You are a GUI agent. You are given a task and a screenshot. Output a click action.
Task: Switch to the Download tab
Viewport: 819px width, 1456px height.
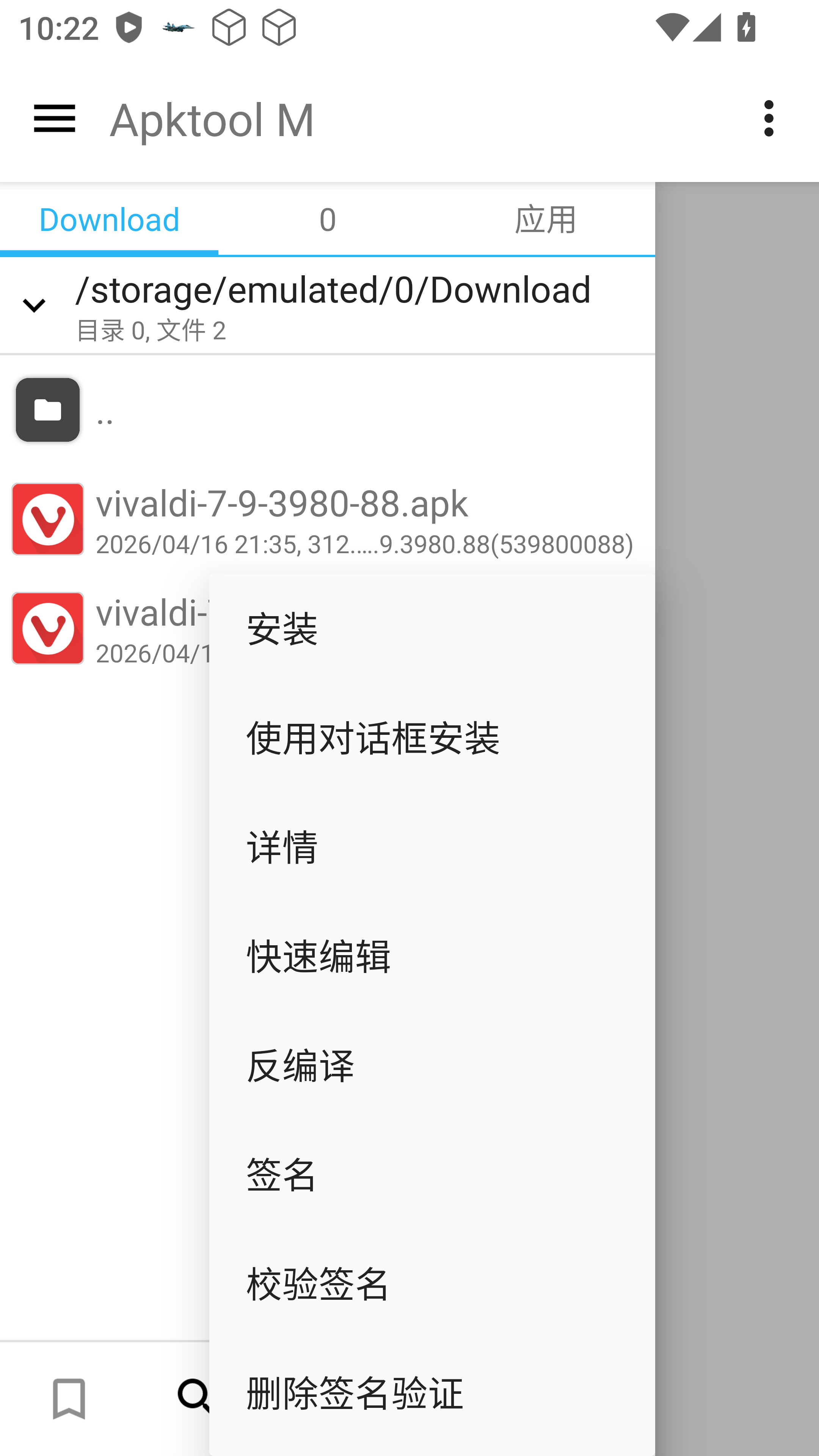[x=109, y=219]
